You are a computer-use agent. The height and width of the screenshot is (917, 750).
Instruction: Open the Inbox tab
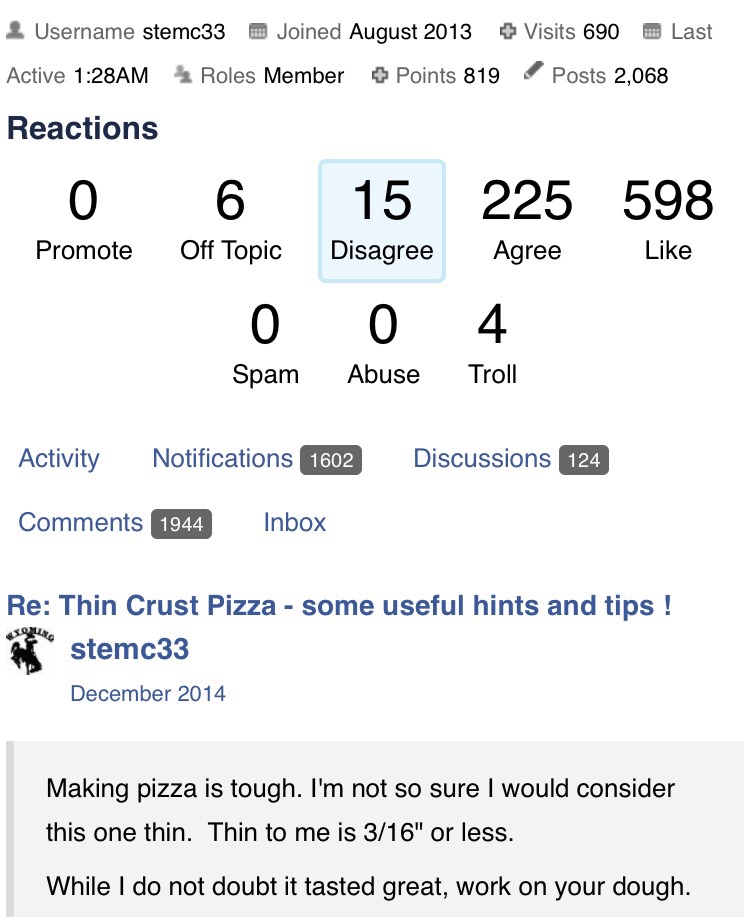pos(295,523)
